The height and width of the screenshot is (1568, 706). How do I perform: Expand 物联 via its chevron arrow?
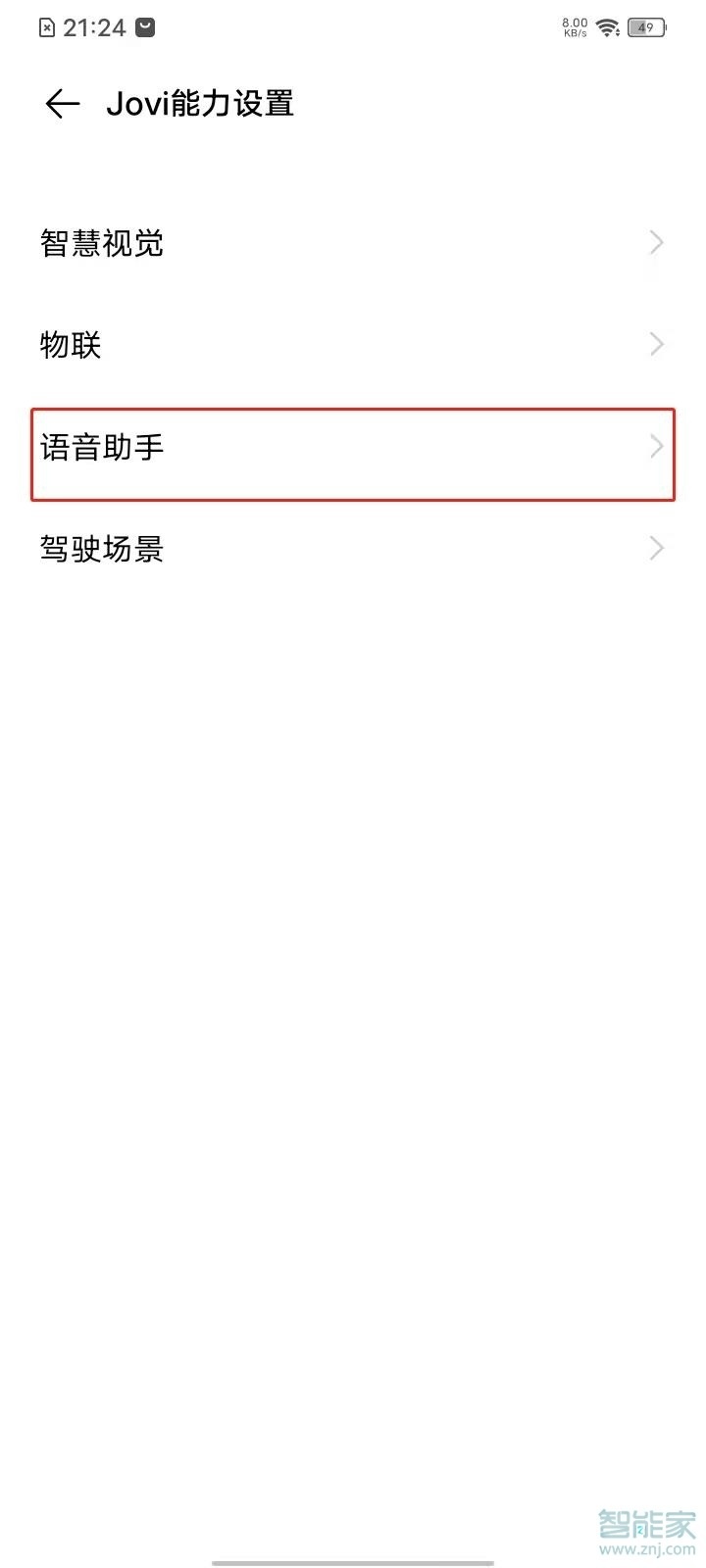point(655,344)
